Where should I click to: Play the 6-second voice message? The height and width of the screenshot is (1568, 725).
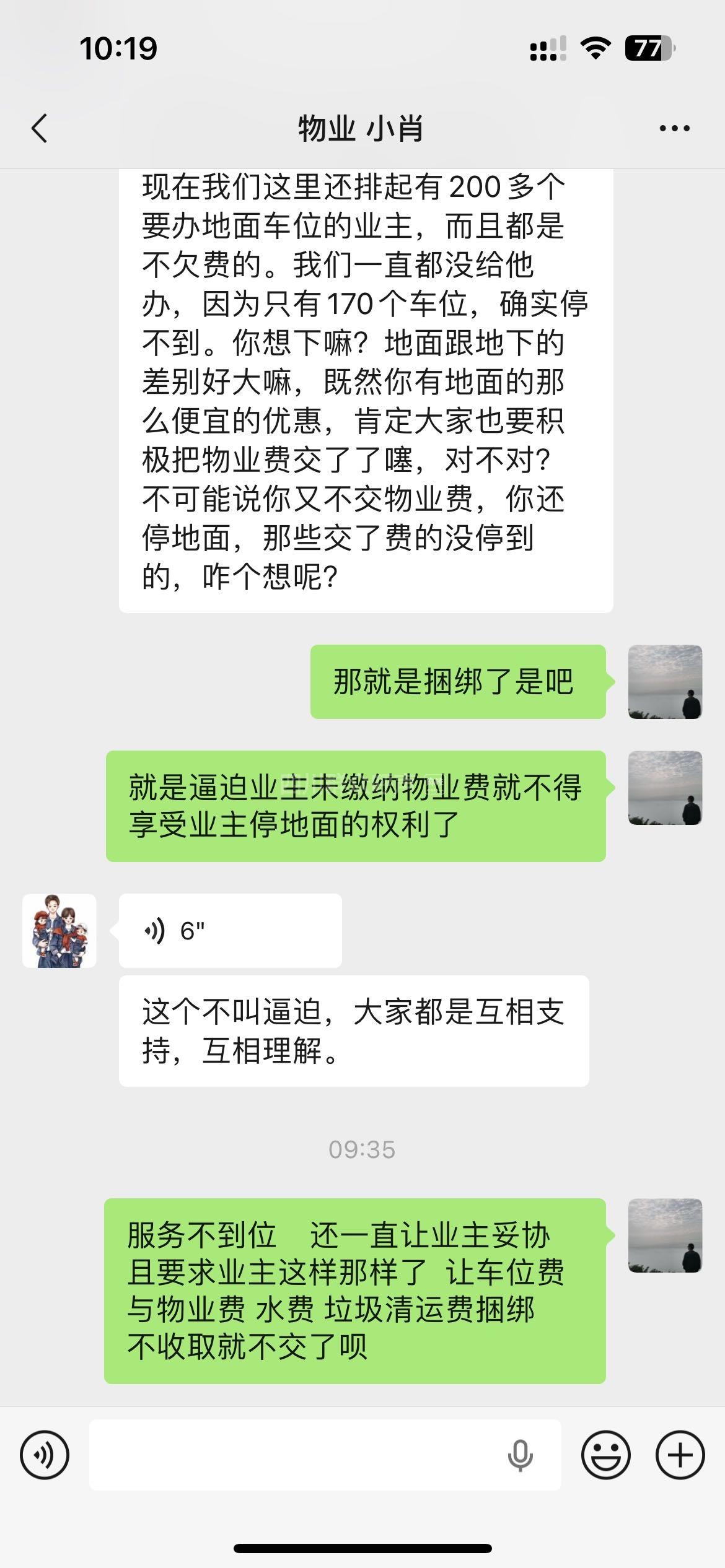tap(230, 930)
